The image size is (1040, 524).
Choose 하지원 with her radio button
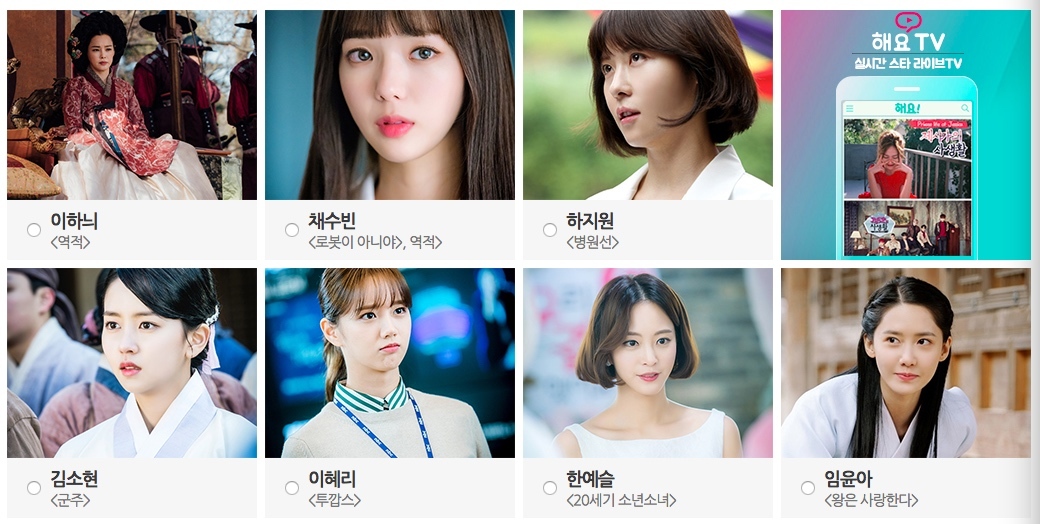550,230
